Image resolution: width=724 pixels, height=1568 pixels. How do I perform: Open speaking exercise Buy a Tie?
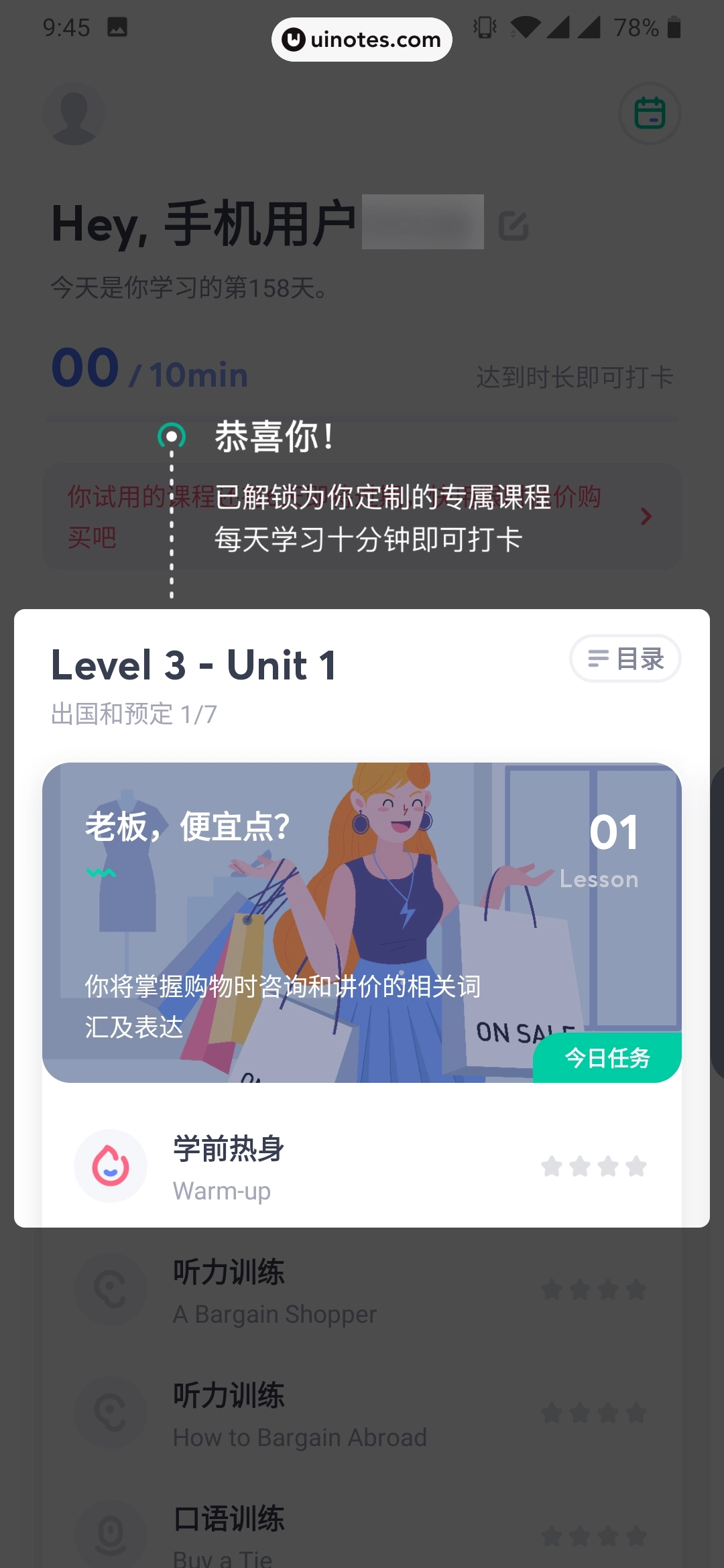point(362,1534)
